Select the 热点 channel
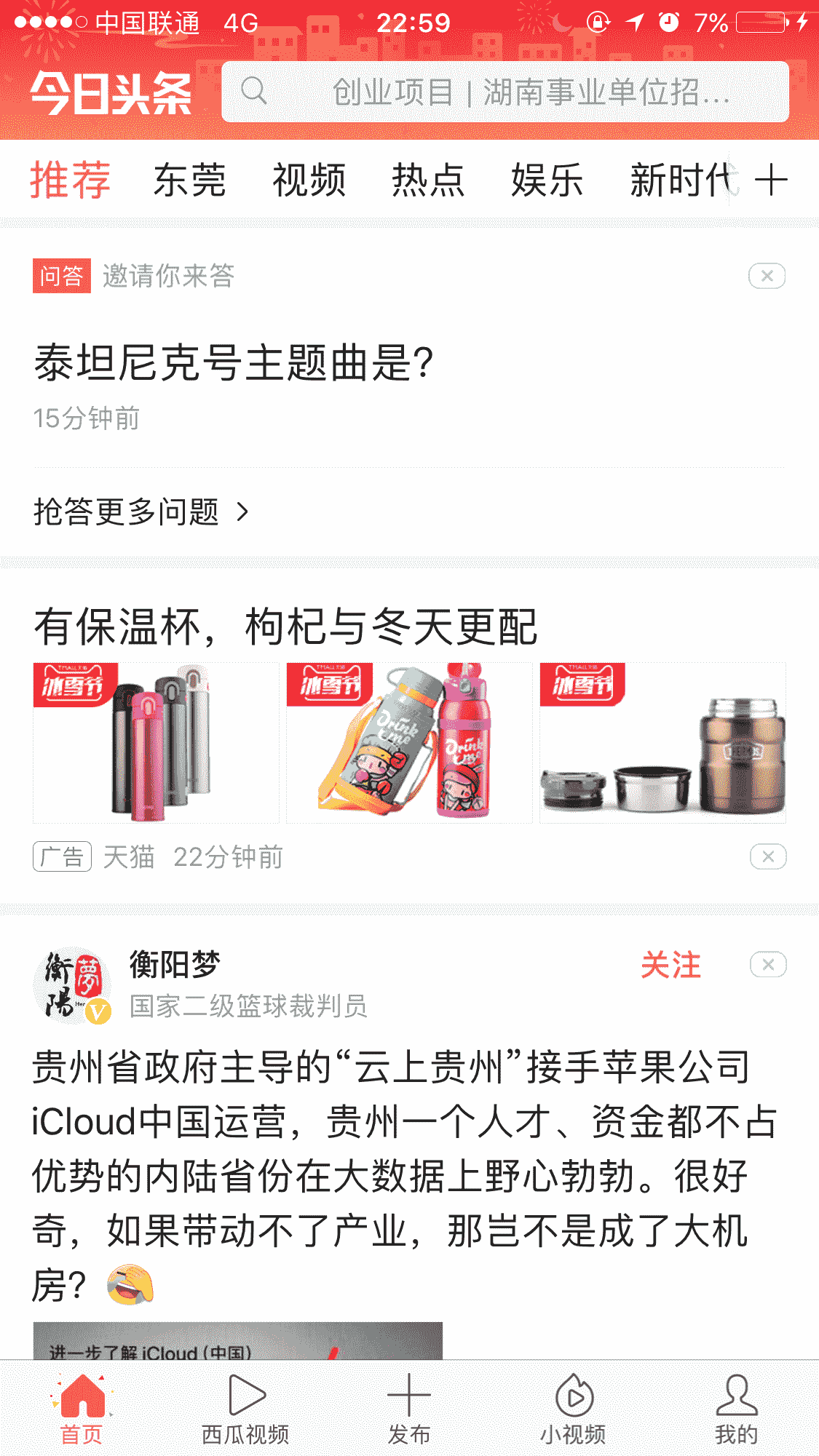The width and height of the screenshot is (819, 1456). [x=428, y=179]
